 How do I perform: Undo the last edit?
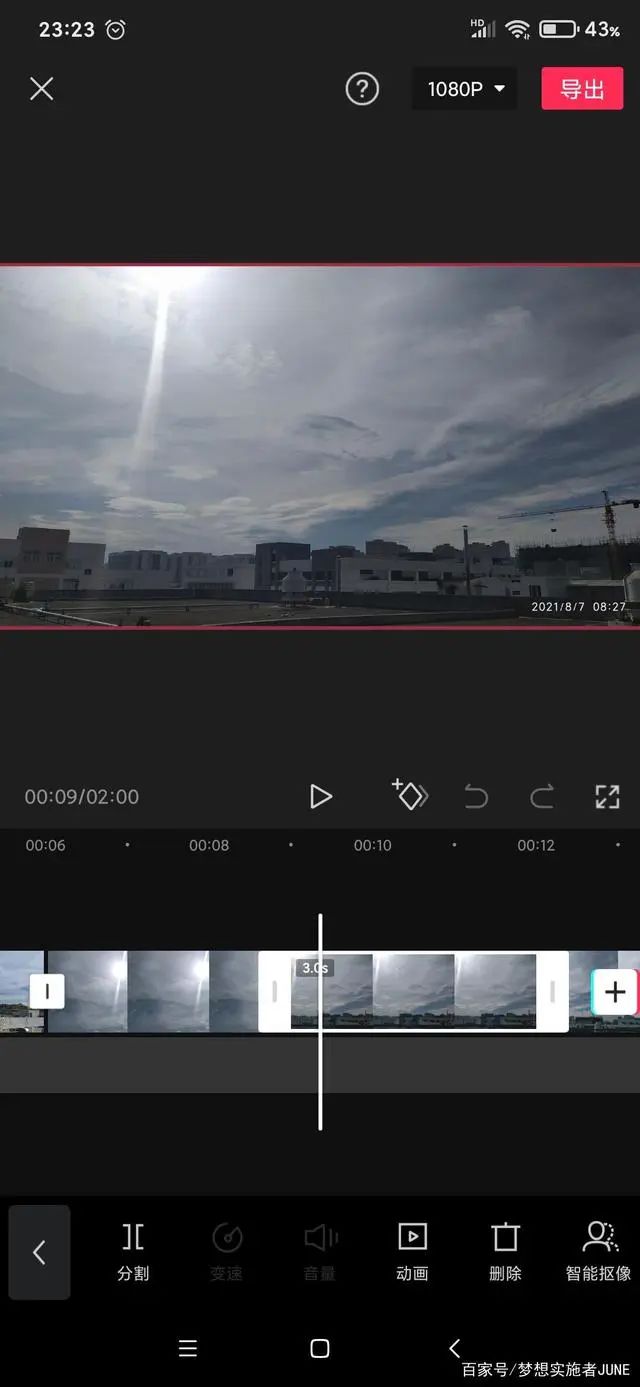coord(476,797)
